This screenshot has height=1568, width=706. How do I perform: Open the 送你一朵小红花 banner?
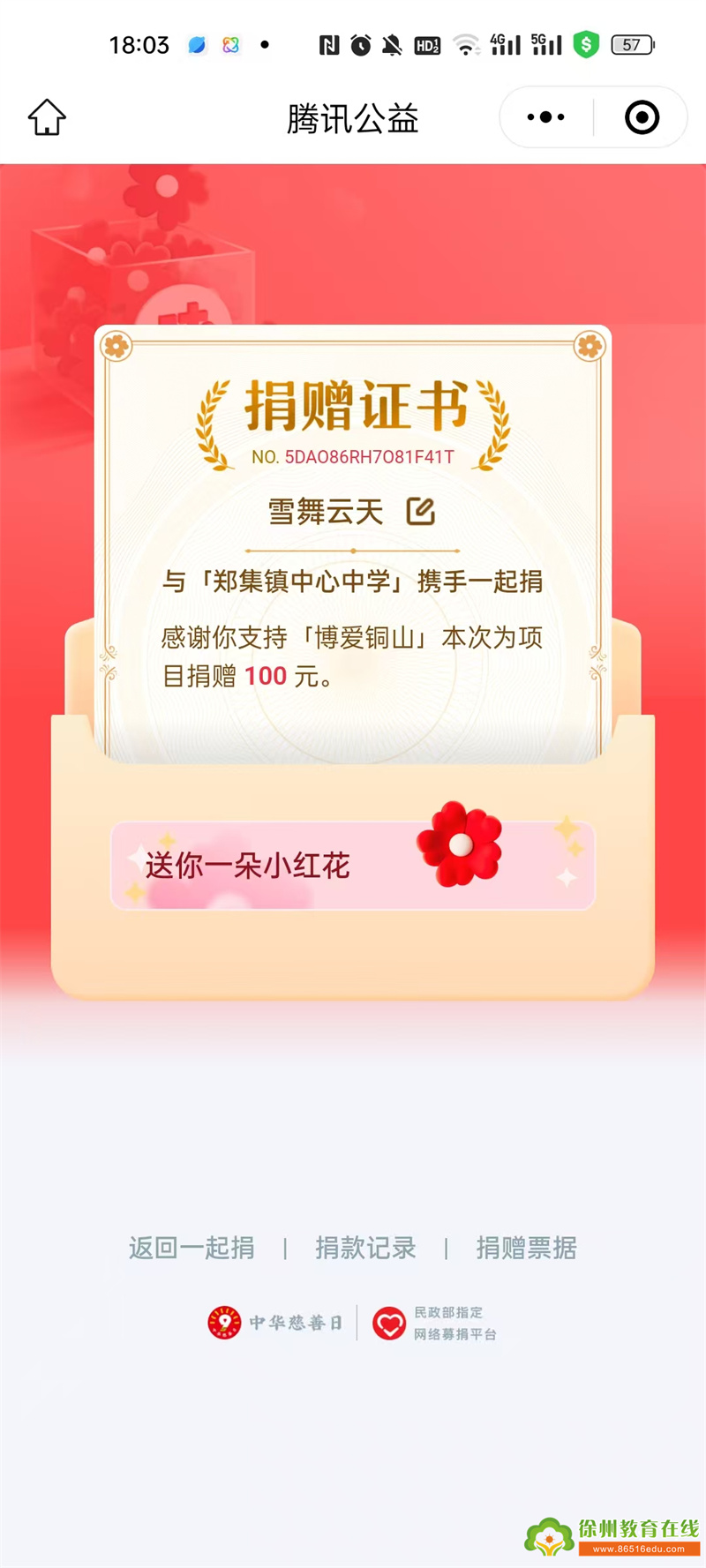click(x=352, y=866)
